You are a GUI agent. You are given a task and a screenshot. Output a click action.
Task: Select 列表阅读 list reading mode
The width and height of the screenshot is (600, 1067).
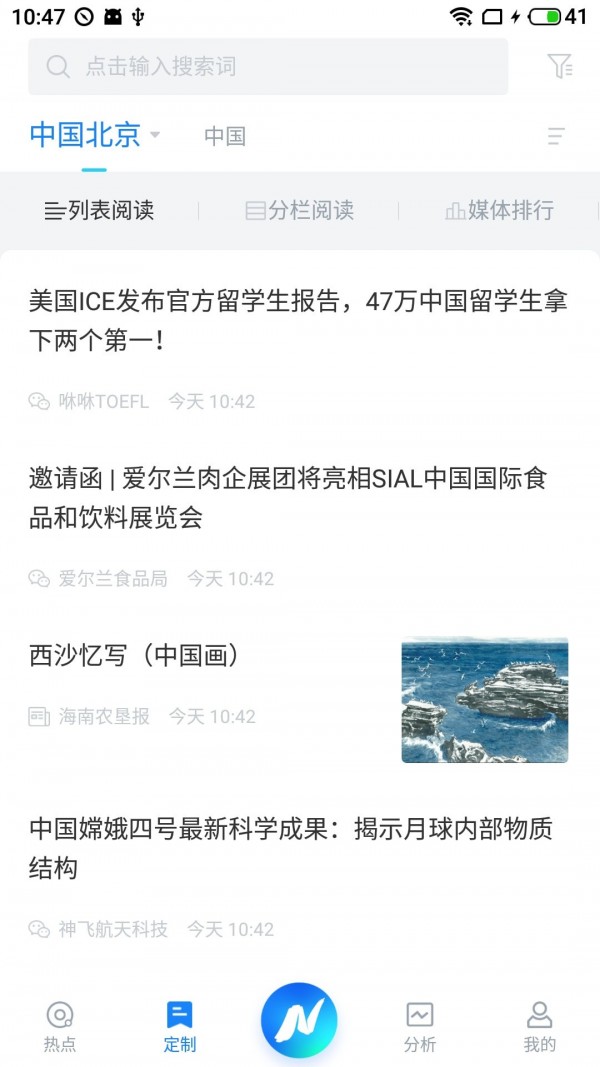point(99,211)
